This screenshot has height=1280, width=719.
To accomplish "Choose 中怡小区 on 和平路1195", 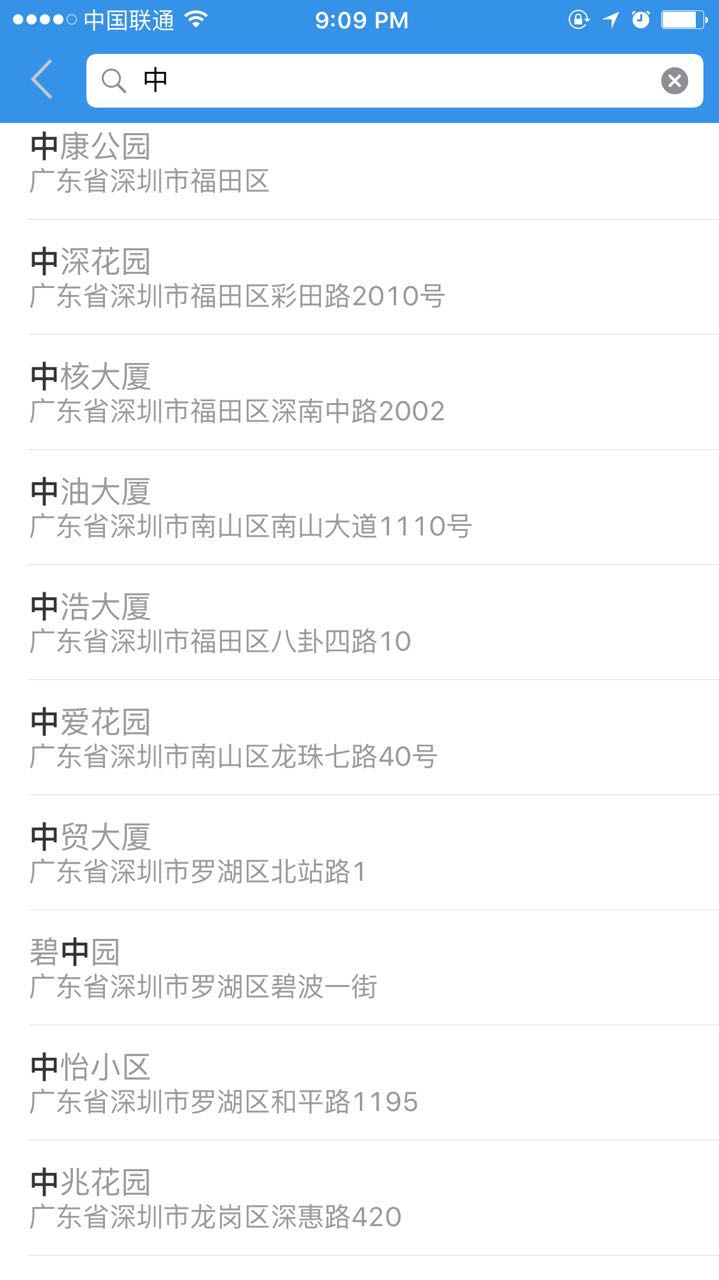I will click(x=360, y=1082).
